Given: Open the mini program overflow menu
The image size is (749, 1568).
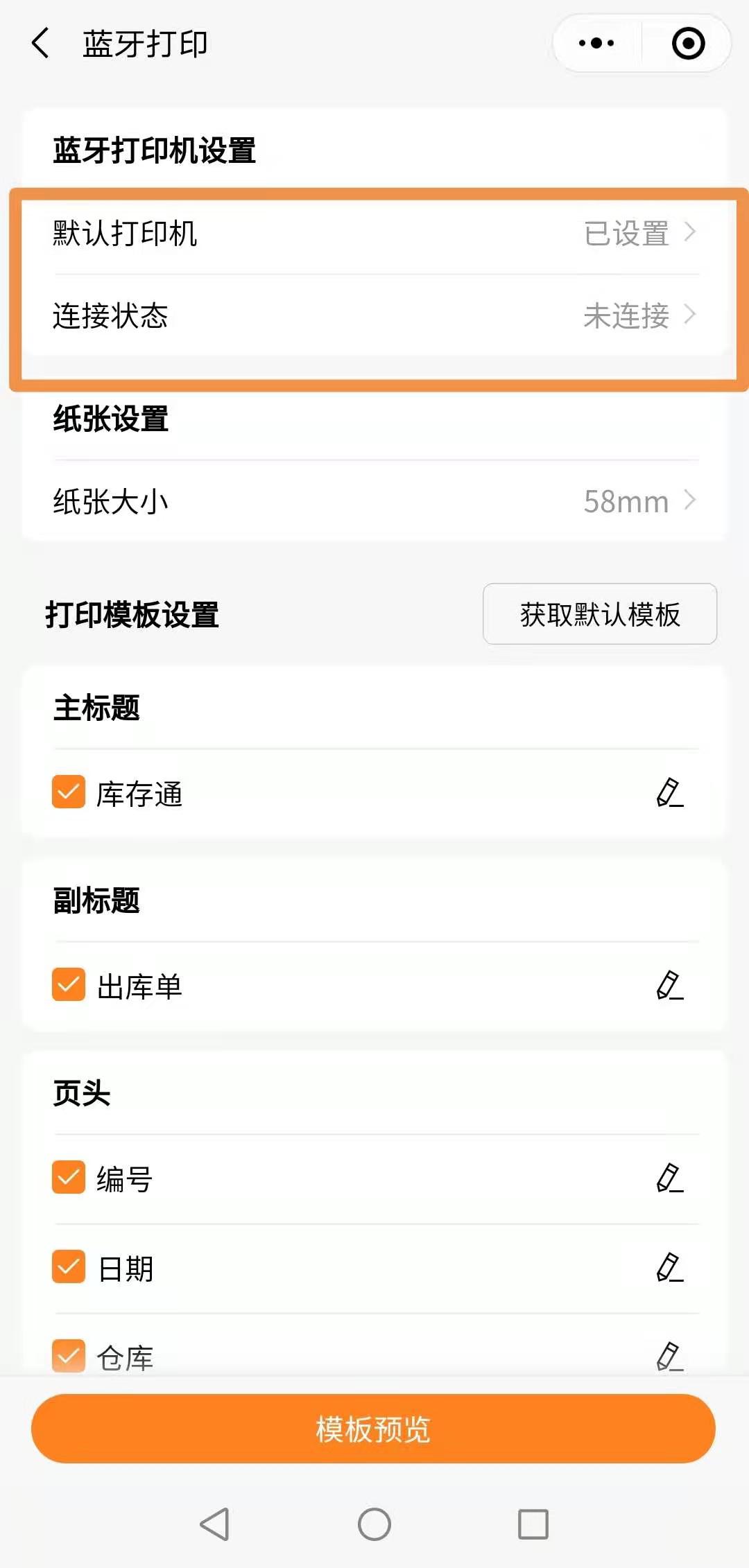Looking at the screenshot, I should [x=596, y=44].
